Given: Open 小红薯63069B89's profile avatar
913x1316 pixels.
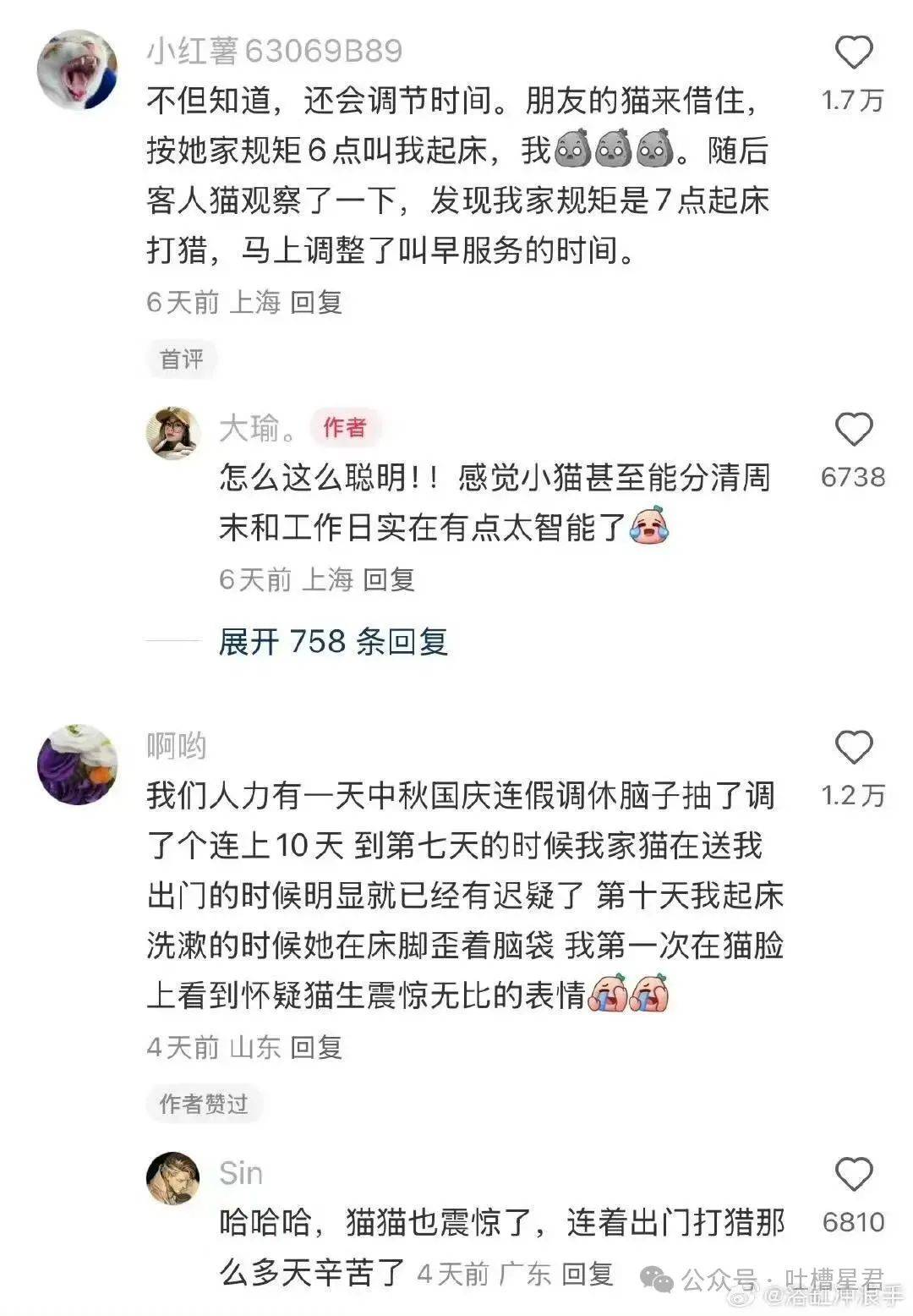Looking at the screenshot, I should click(77, 70).
